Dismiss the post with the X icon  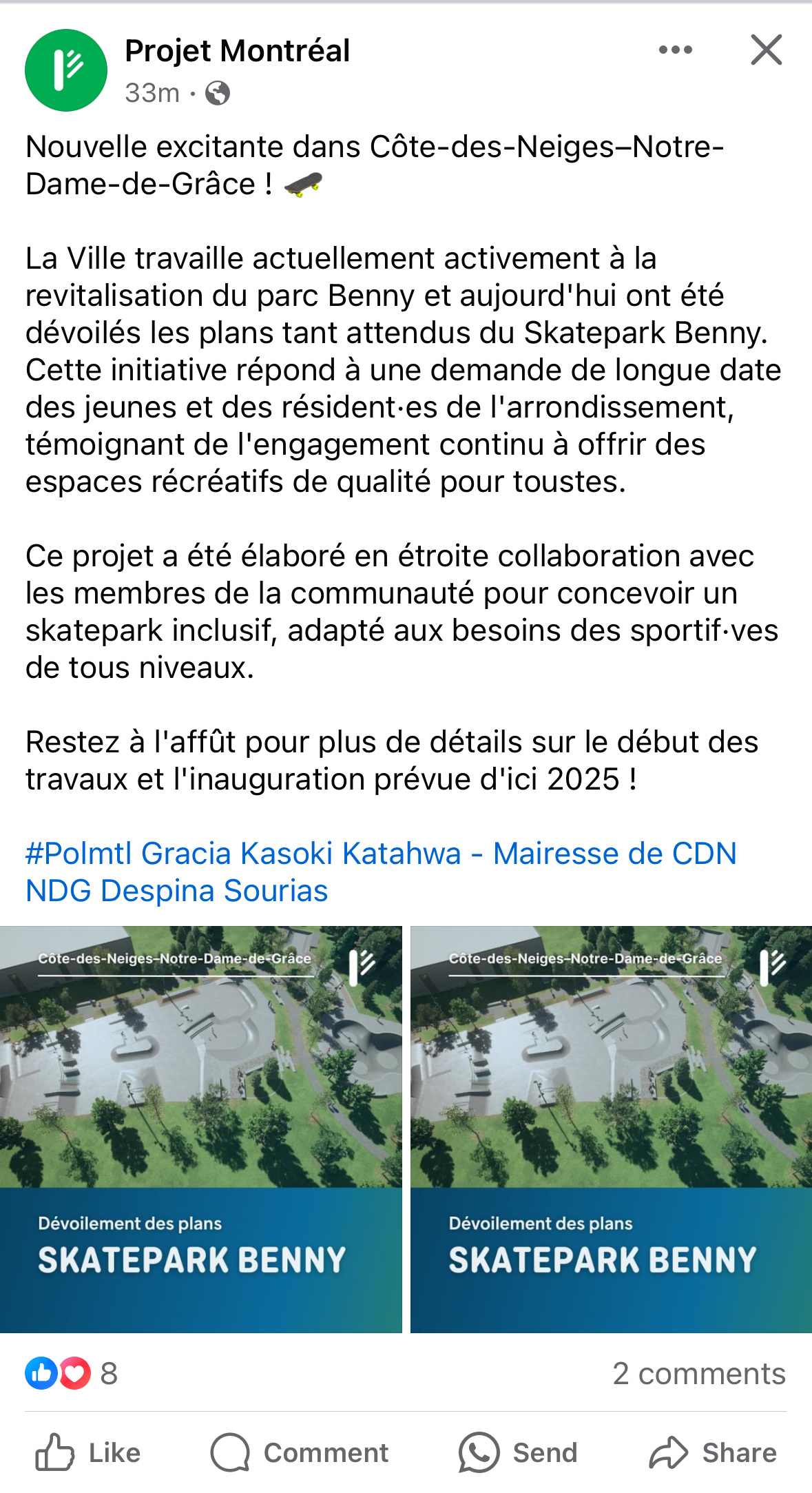(766, 50)
